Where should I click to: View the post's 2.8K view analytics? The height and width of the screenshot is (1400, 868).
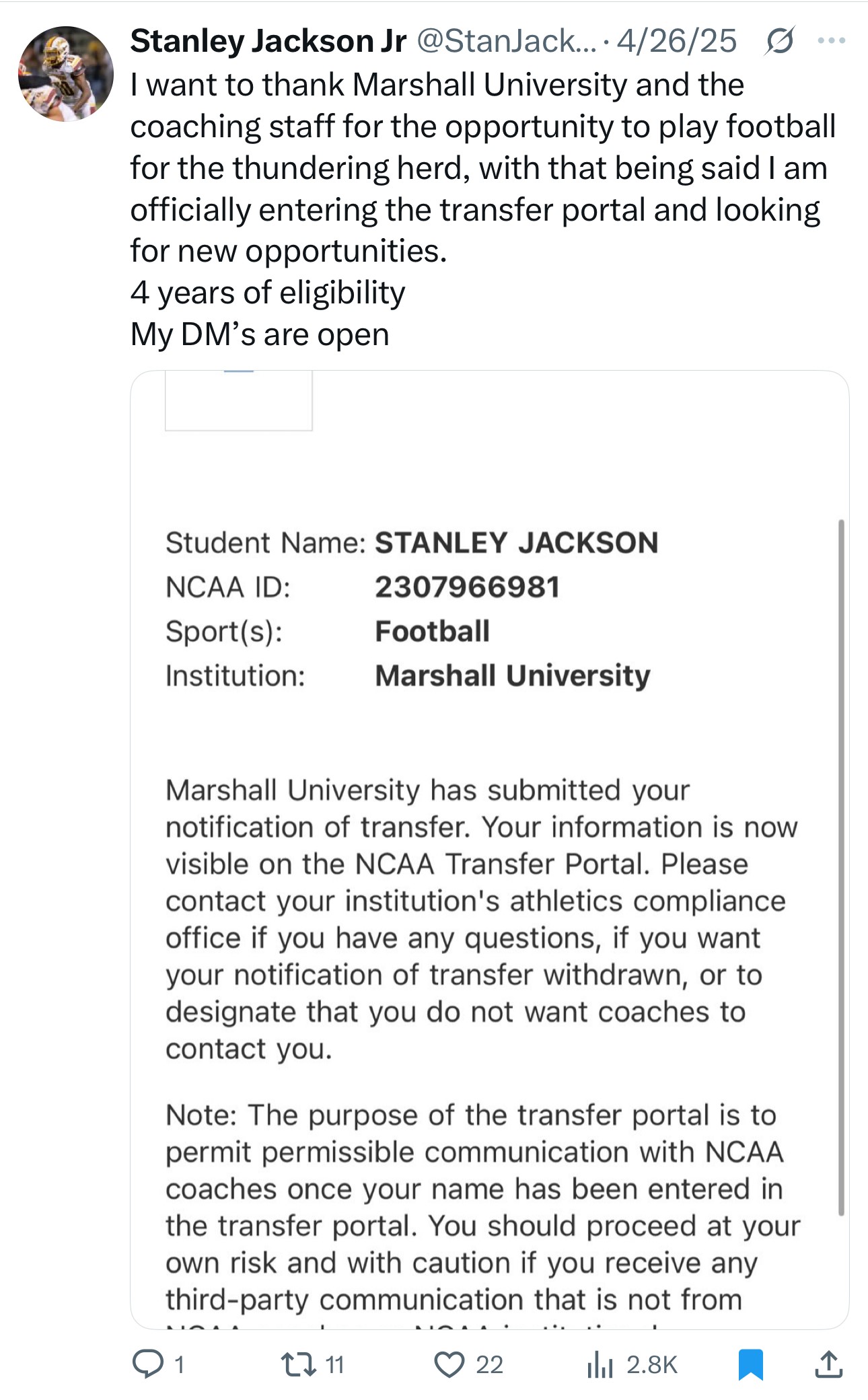coord(599,1364)
